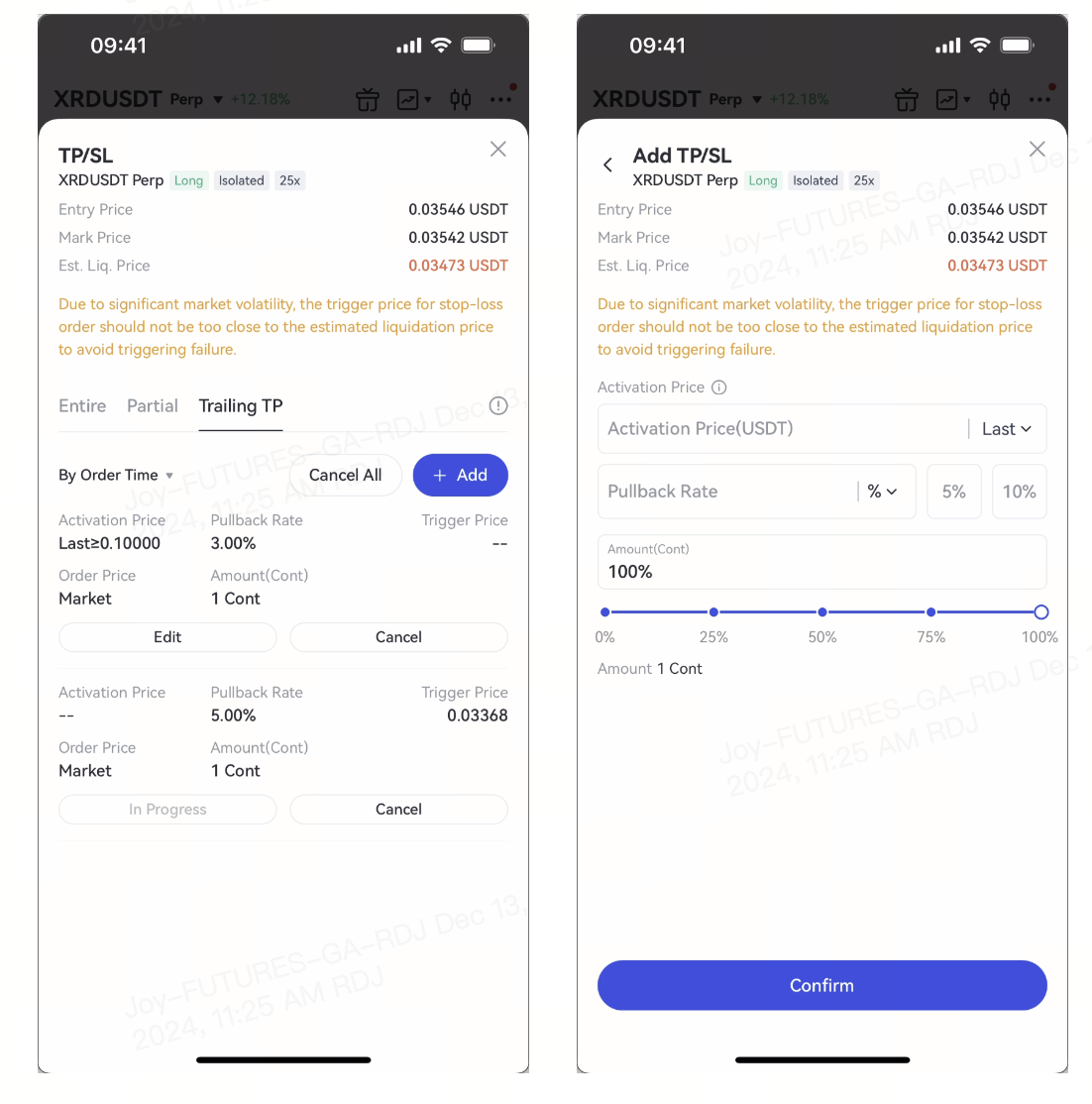Switch to the Entire tab
The image size is (1092, 1104).
coord(82,406)
